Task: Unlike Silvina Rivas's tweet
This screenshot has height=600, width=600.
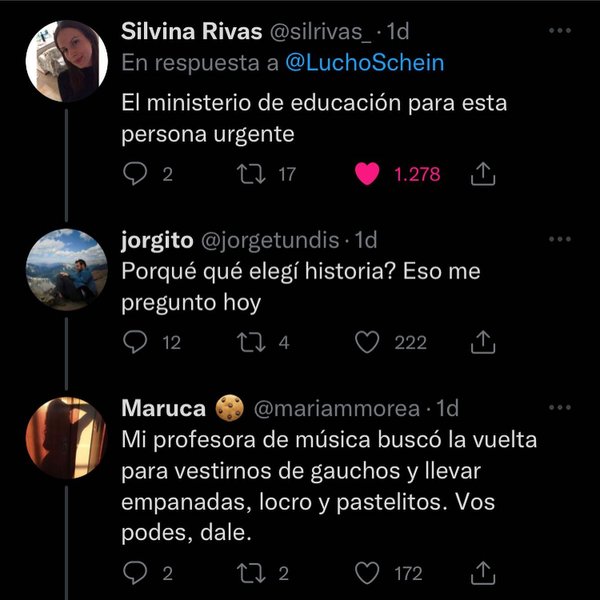Action: click(368, 174)
